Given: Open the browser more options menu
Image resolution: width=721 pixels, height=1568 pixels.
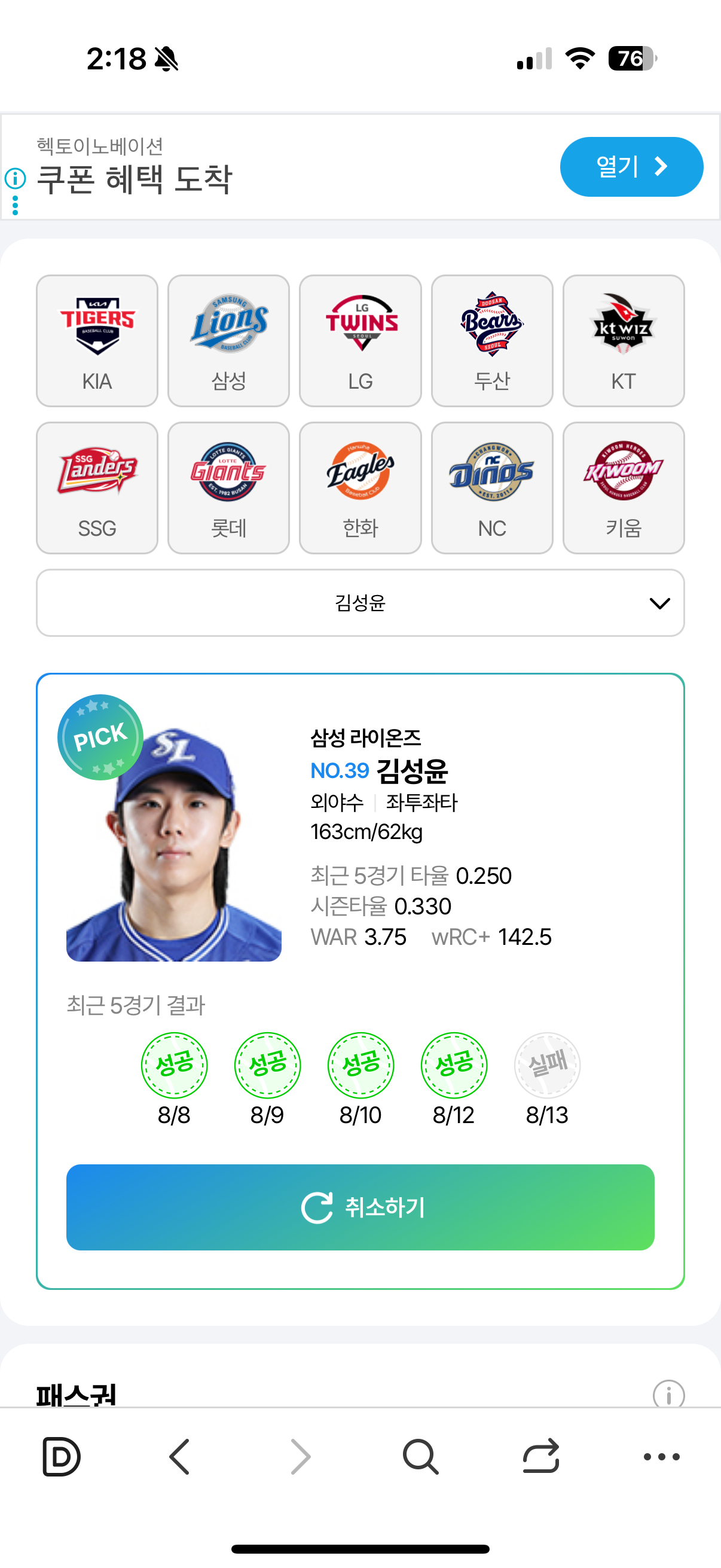Looking at the screenshot, I should pos(661,1457).
